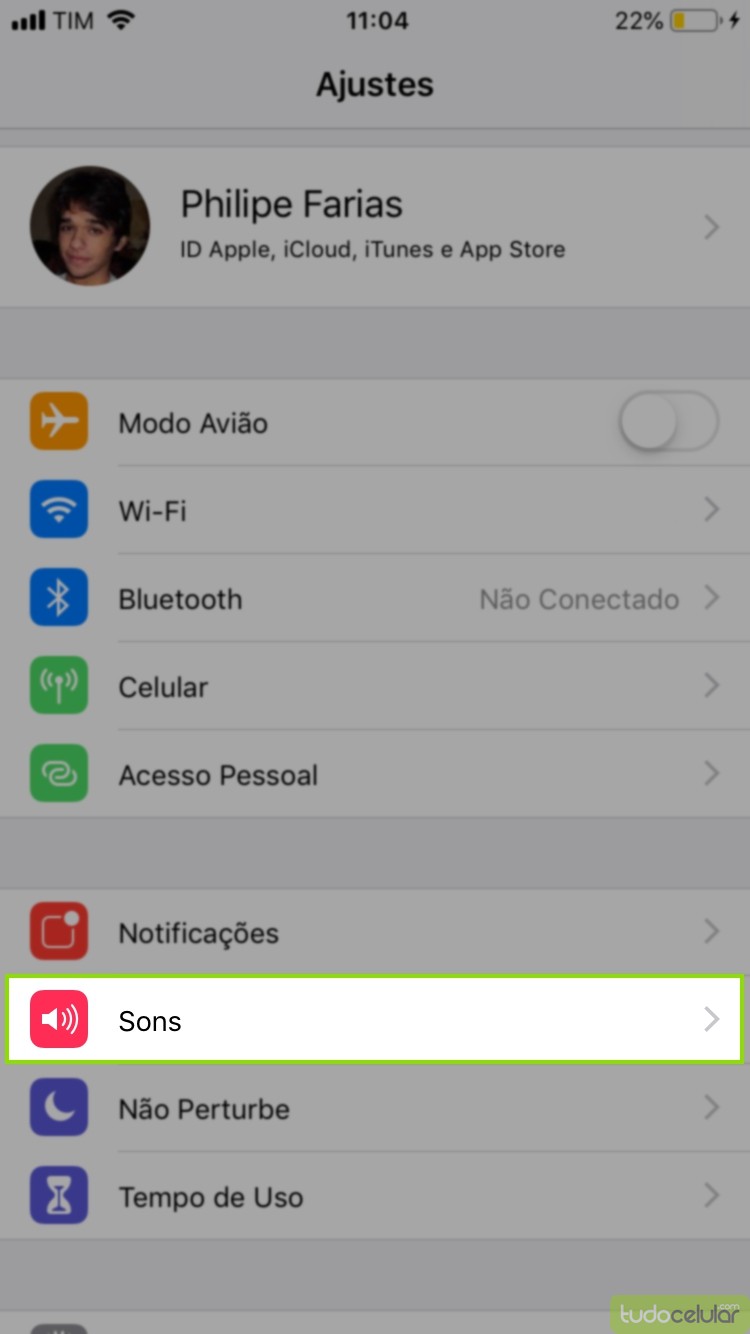Open Tempo de Uso settings
The height and width of the screenshot is (1334, 750).
coord(375,1197)
